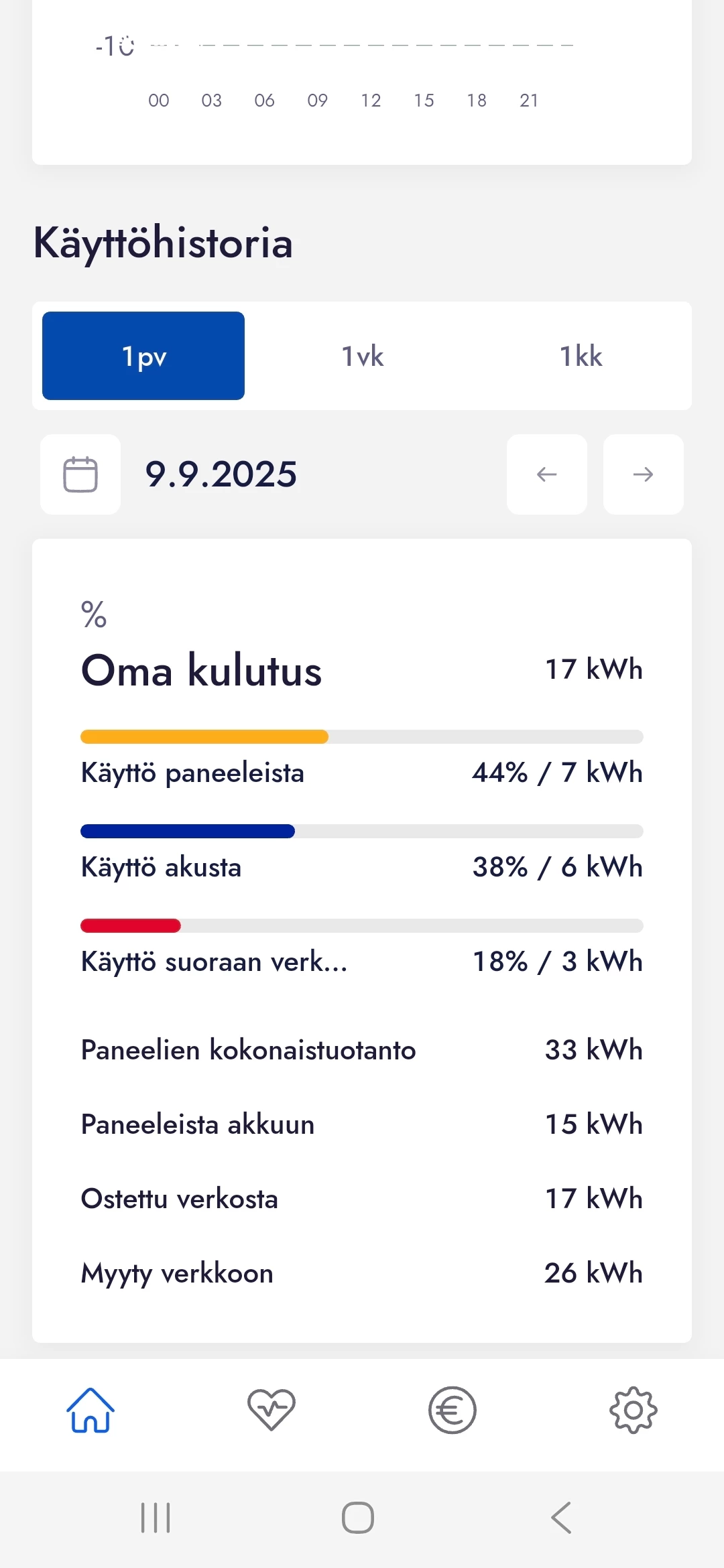This screenshot has height=1568, width=724.
Task: Open the calendar date picker
Action: tap(80, 474)
